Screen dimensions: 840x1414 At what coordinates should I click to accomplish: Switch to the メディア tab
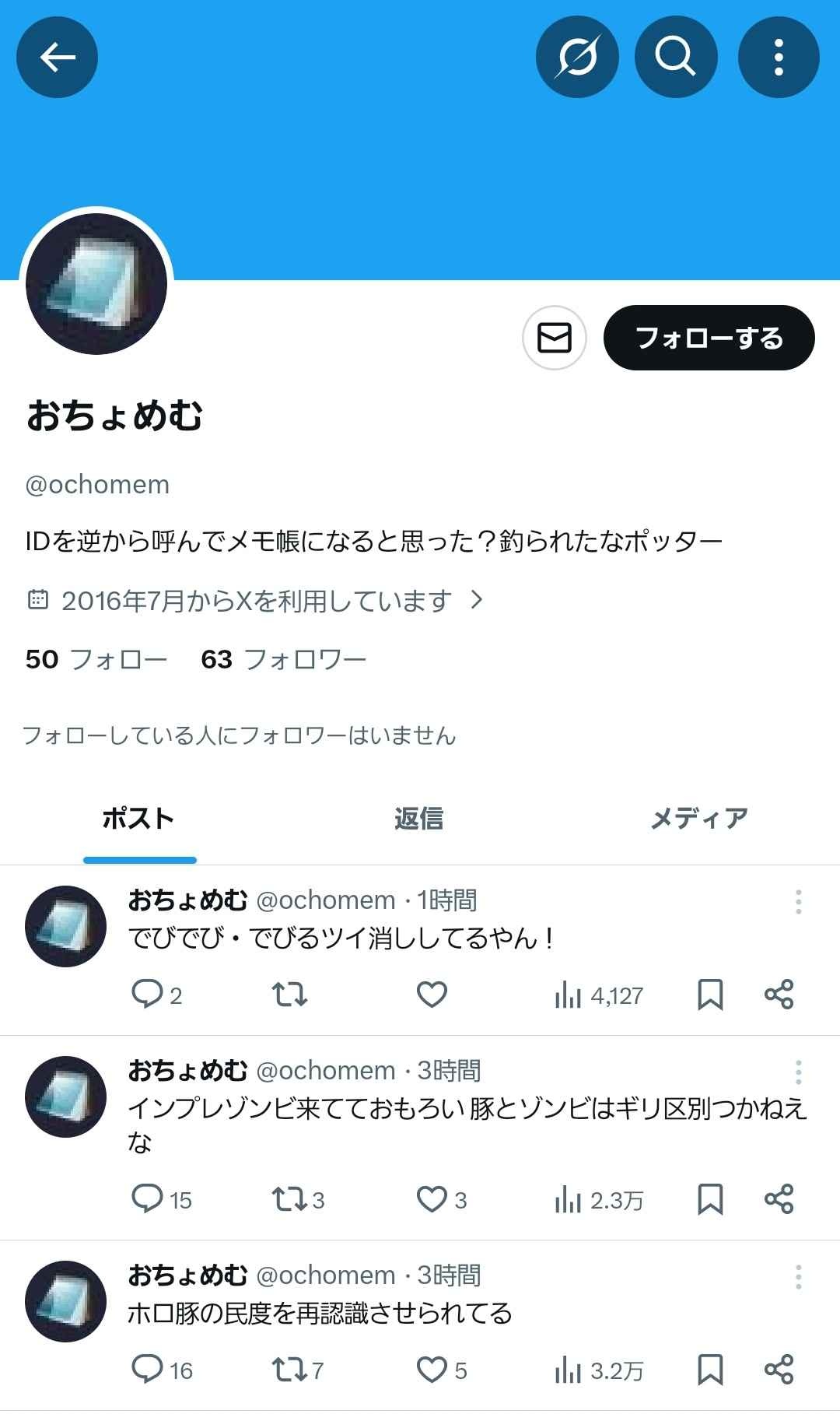[698, 819]
